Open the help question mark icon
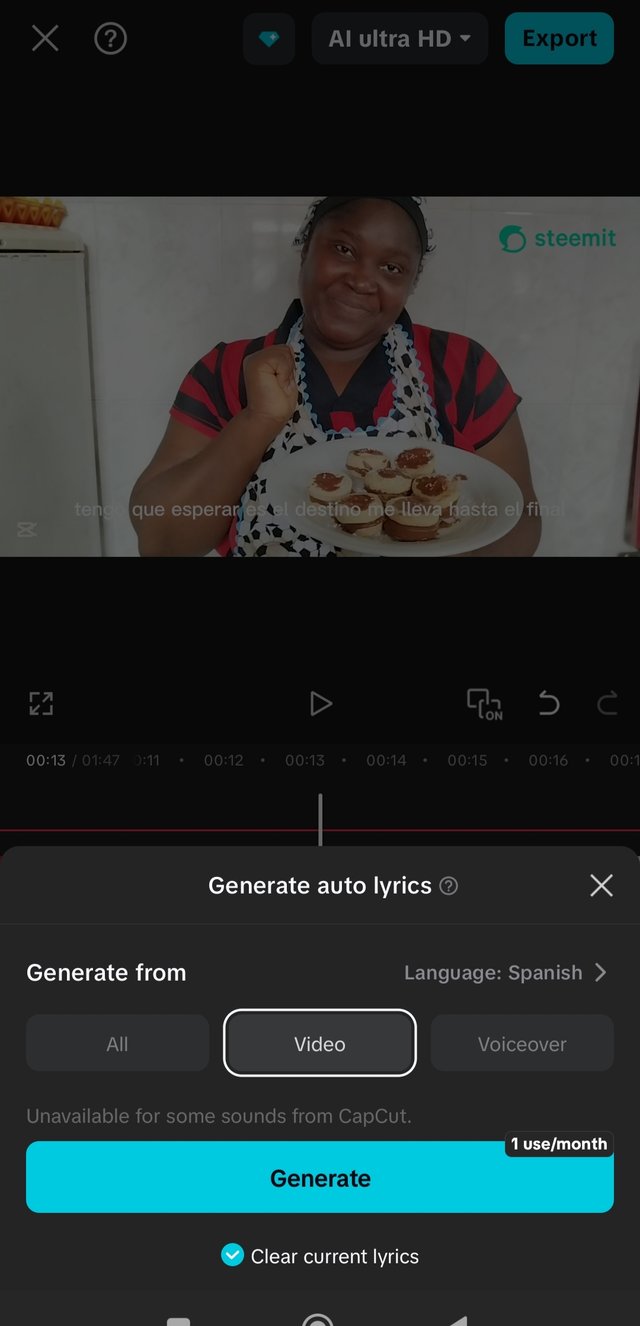 point(110,39)
